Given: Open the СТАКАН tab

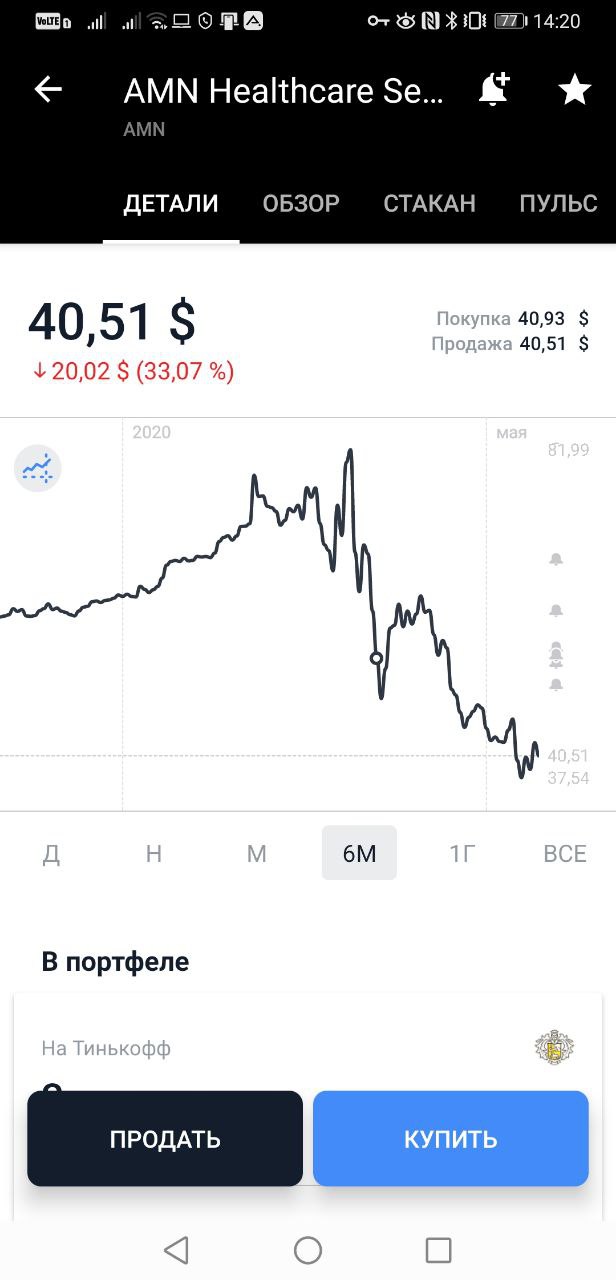Looking at the screenshot, I should click(x=429, y=204).
